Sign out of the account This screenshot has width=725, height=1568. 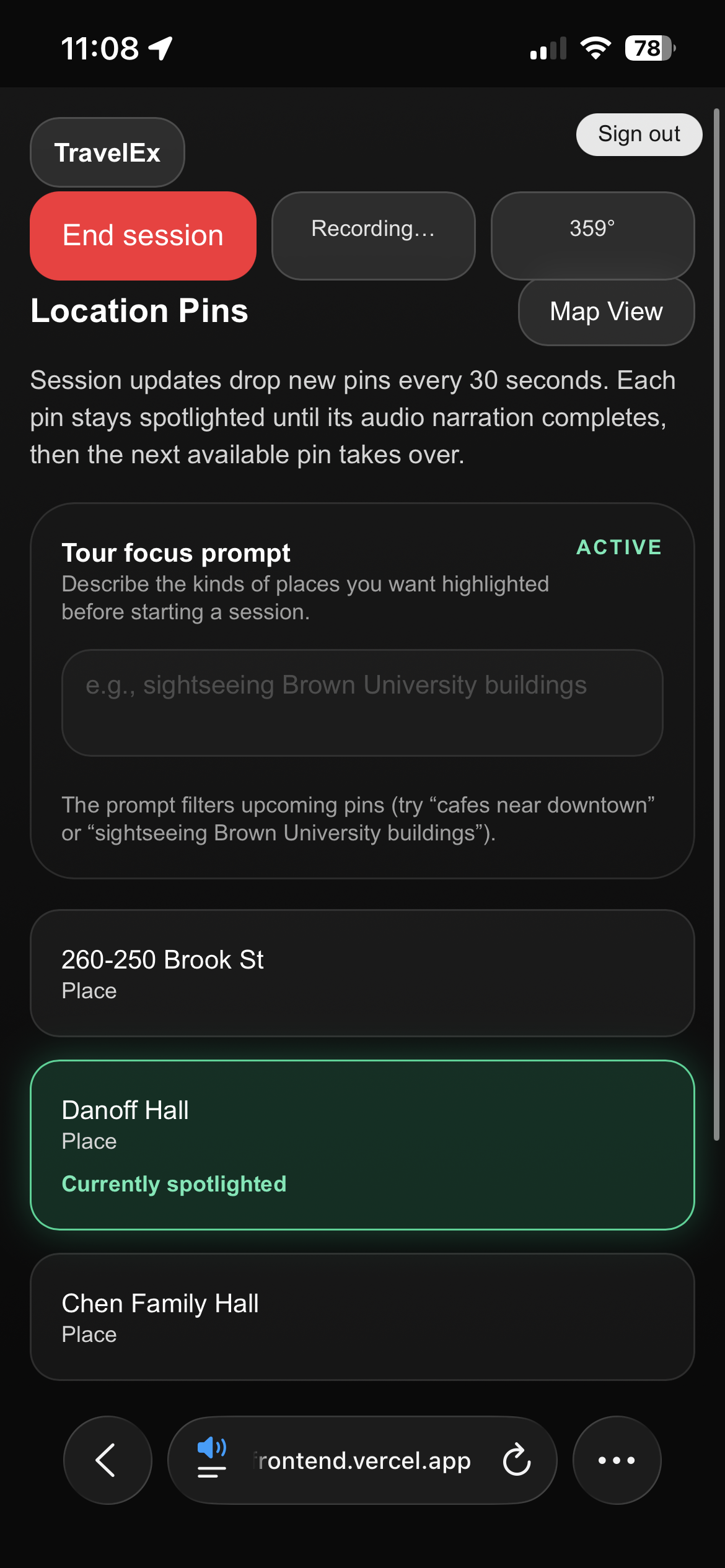(x=639, y=134)
